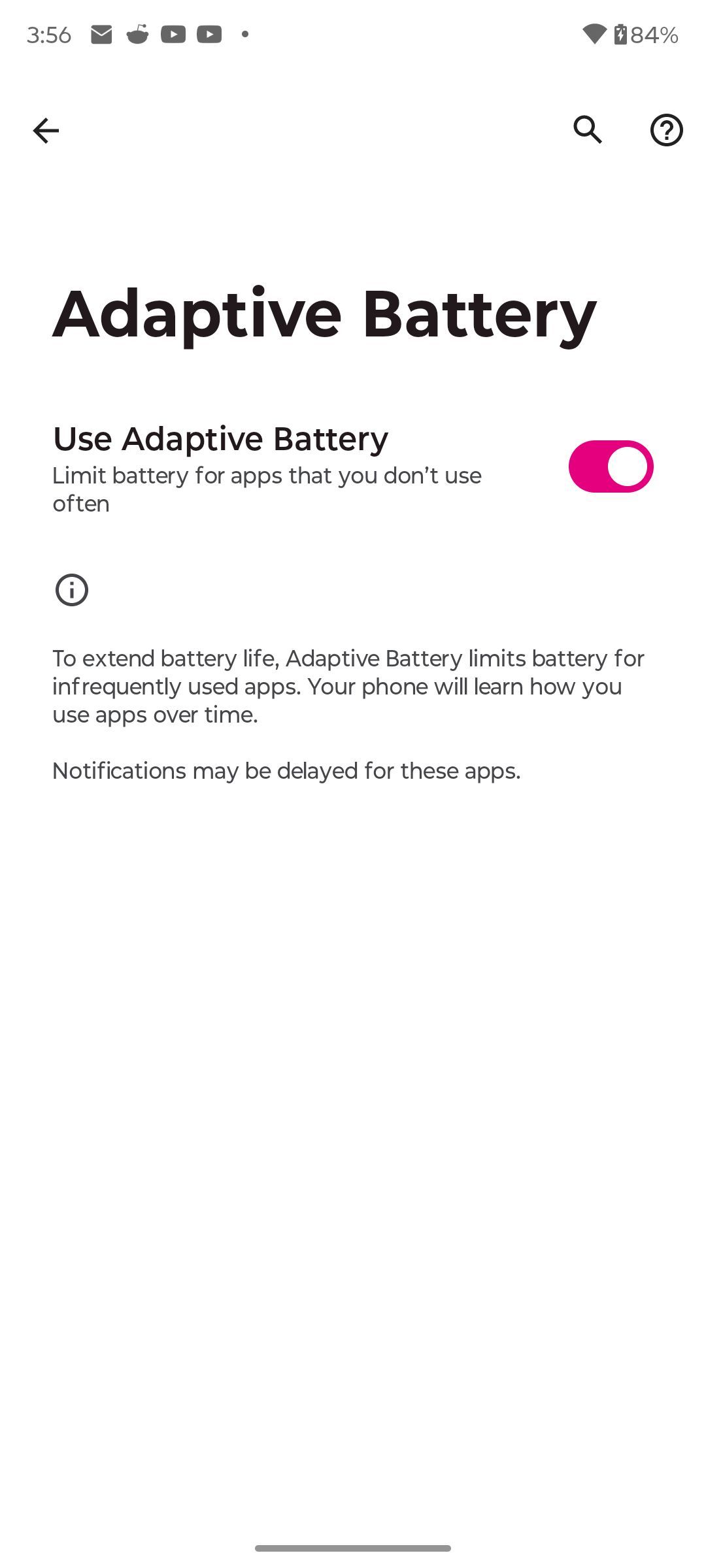Go back to the previous settings page
The image size is (706, 1568).
tap(46, 131)
